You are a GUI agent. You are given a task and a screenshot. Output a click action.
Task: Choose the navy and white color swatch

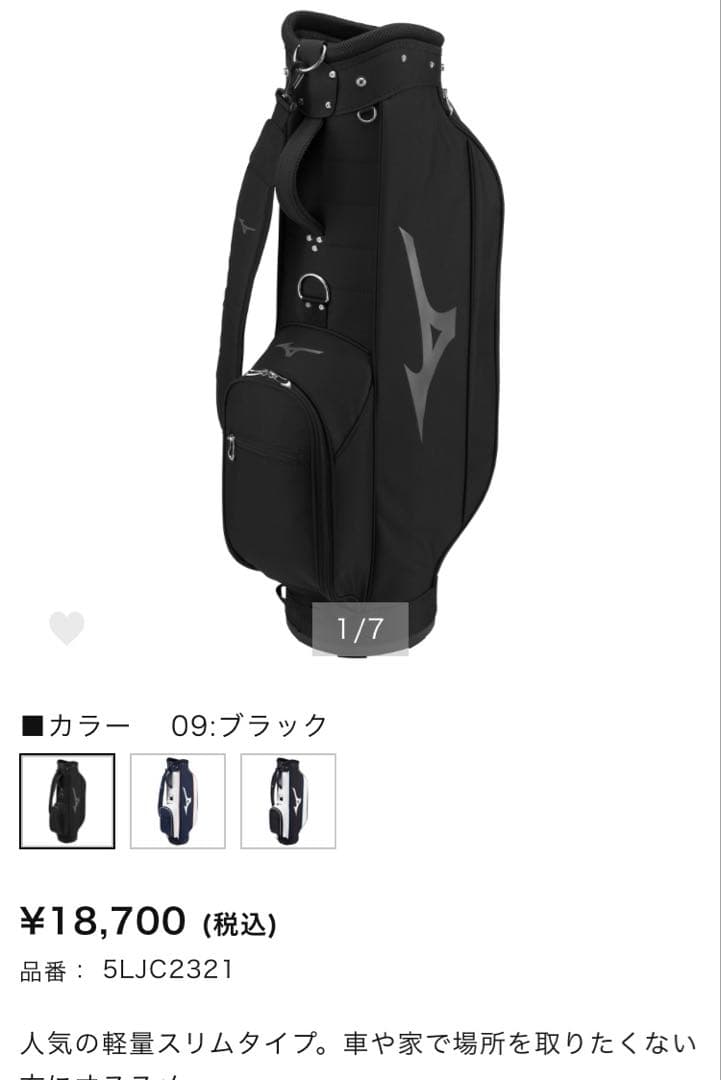coord(178,801)
